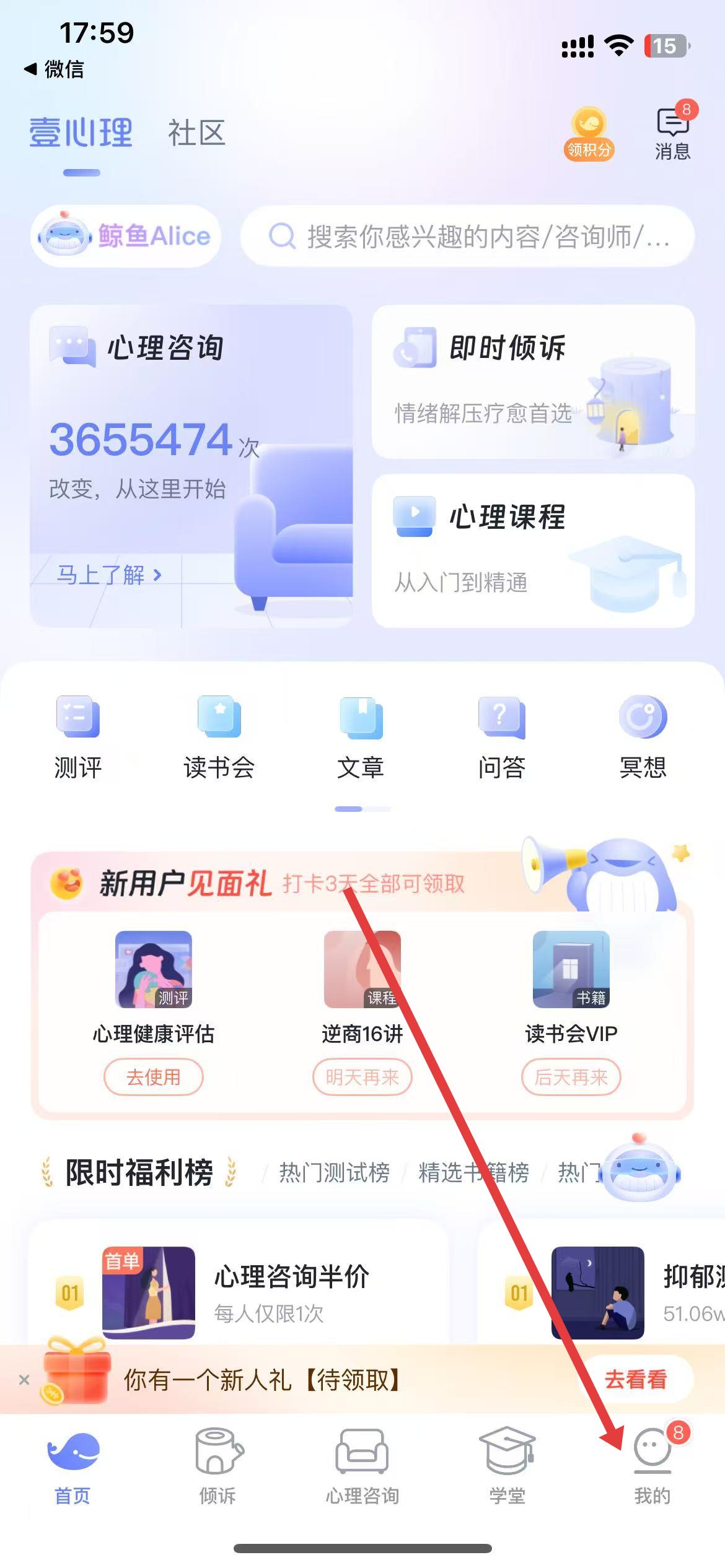The height and width of the screenshot is (1568, 725).
Task: Switch to the 社区 tab
Action: [196, 133]
